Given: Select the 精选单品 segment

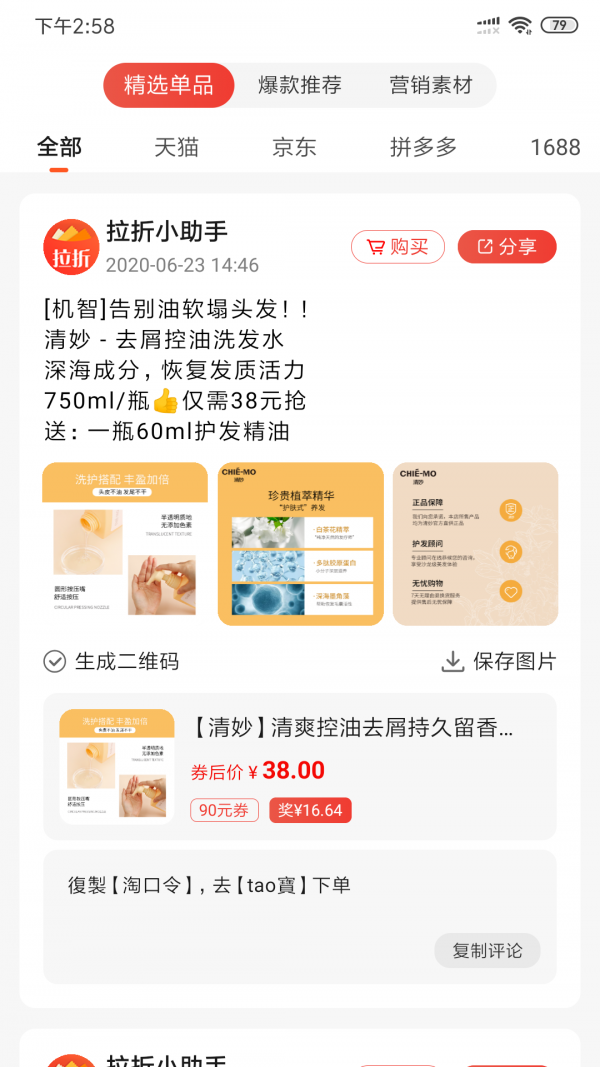Looking at the screenshot, I should point(168,86).
